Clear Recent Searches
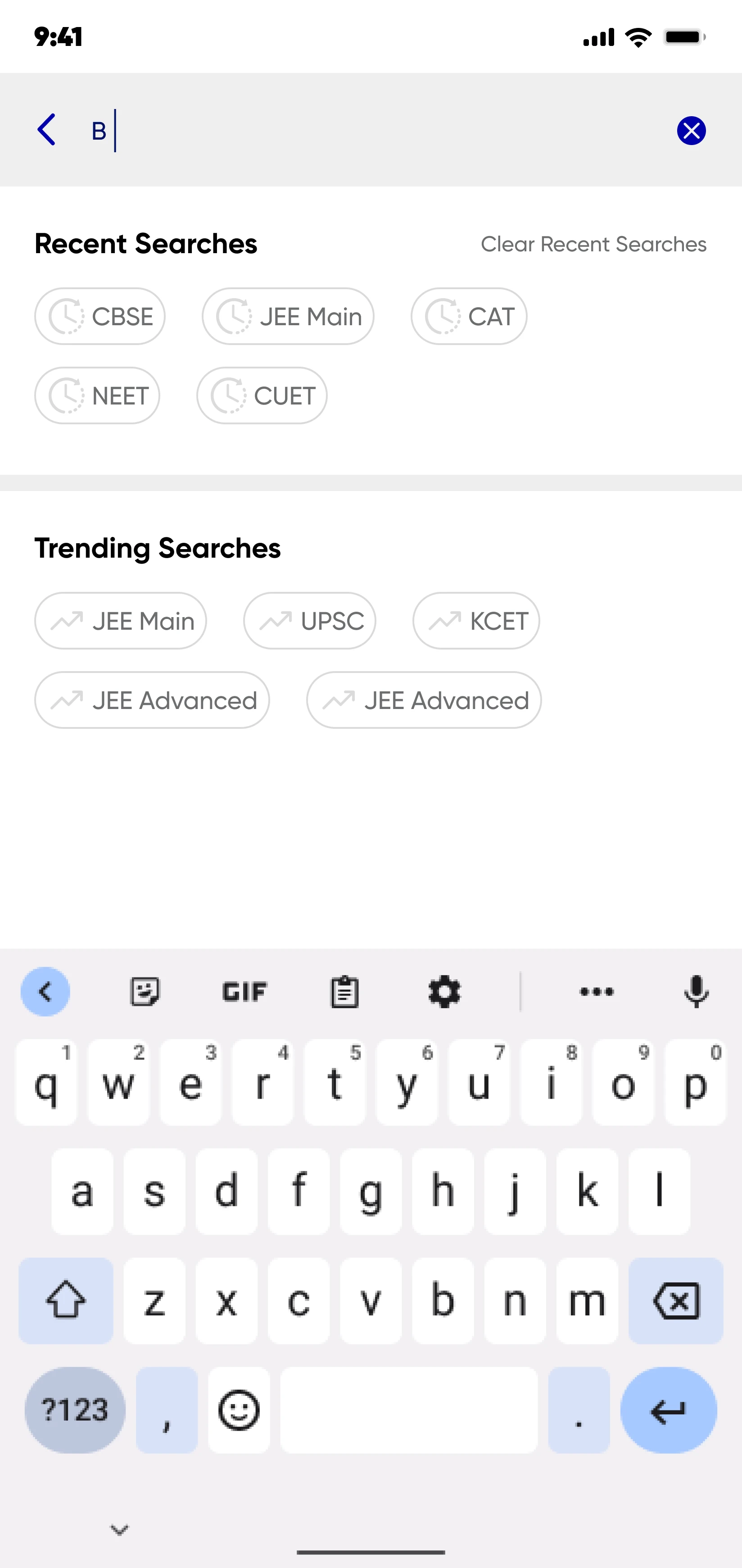742x1568 pixels. [593, 244]
